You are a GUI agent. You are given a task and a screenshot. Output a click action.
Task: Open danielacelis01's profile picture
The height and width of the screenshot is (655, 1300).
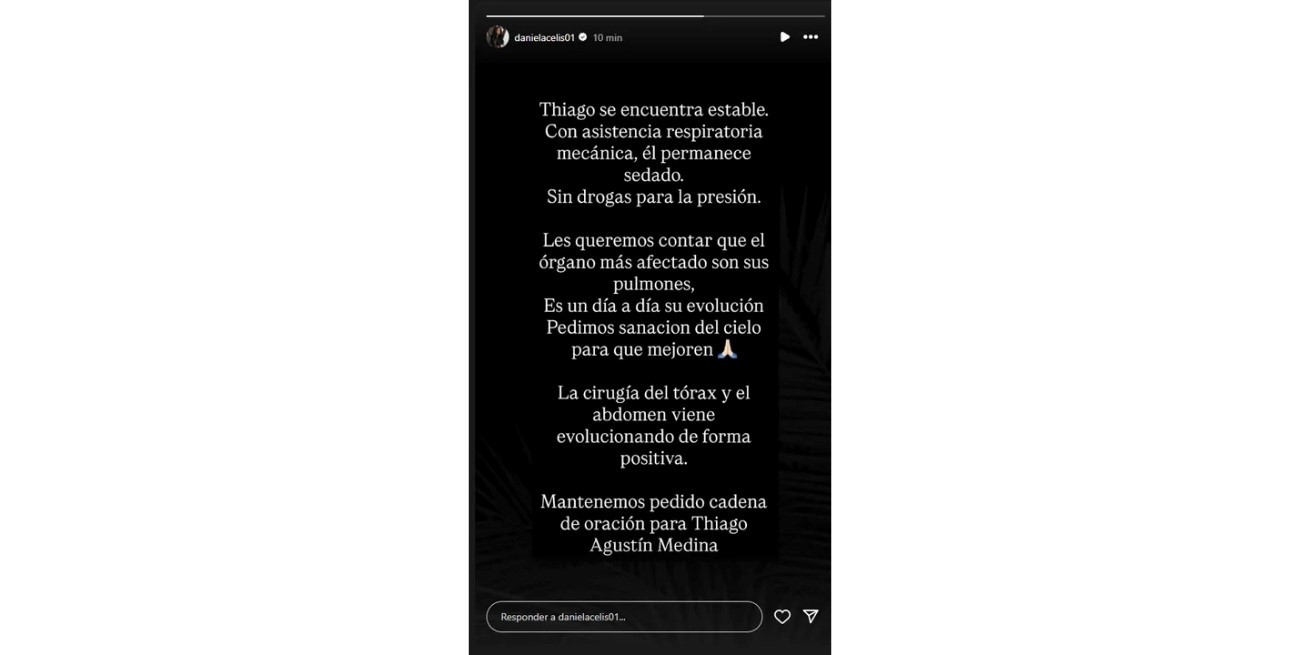tap(497, 37)
